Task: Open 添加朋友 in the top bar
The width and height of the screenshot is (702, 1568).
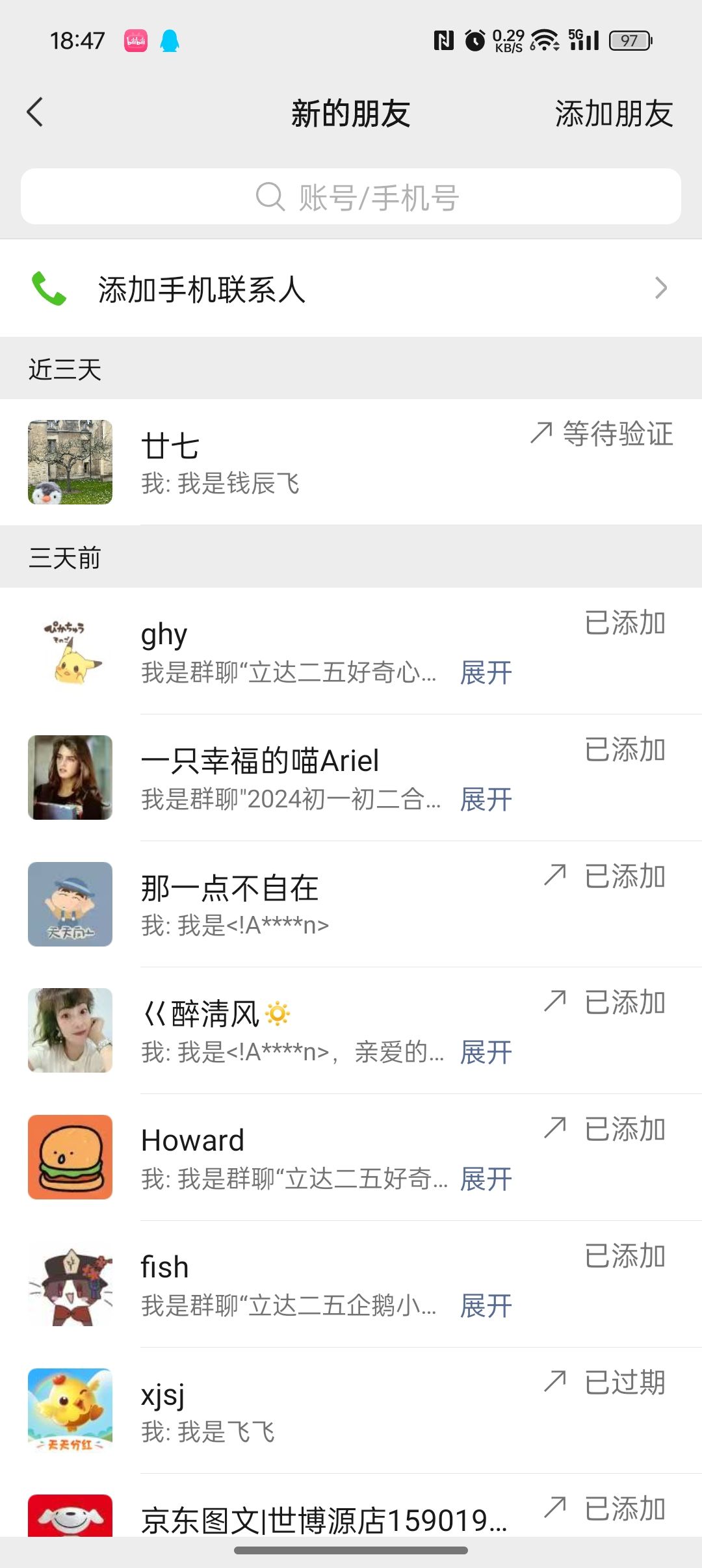Action: point(613,114)
